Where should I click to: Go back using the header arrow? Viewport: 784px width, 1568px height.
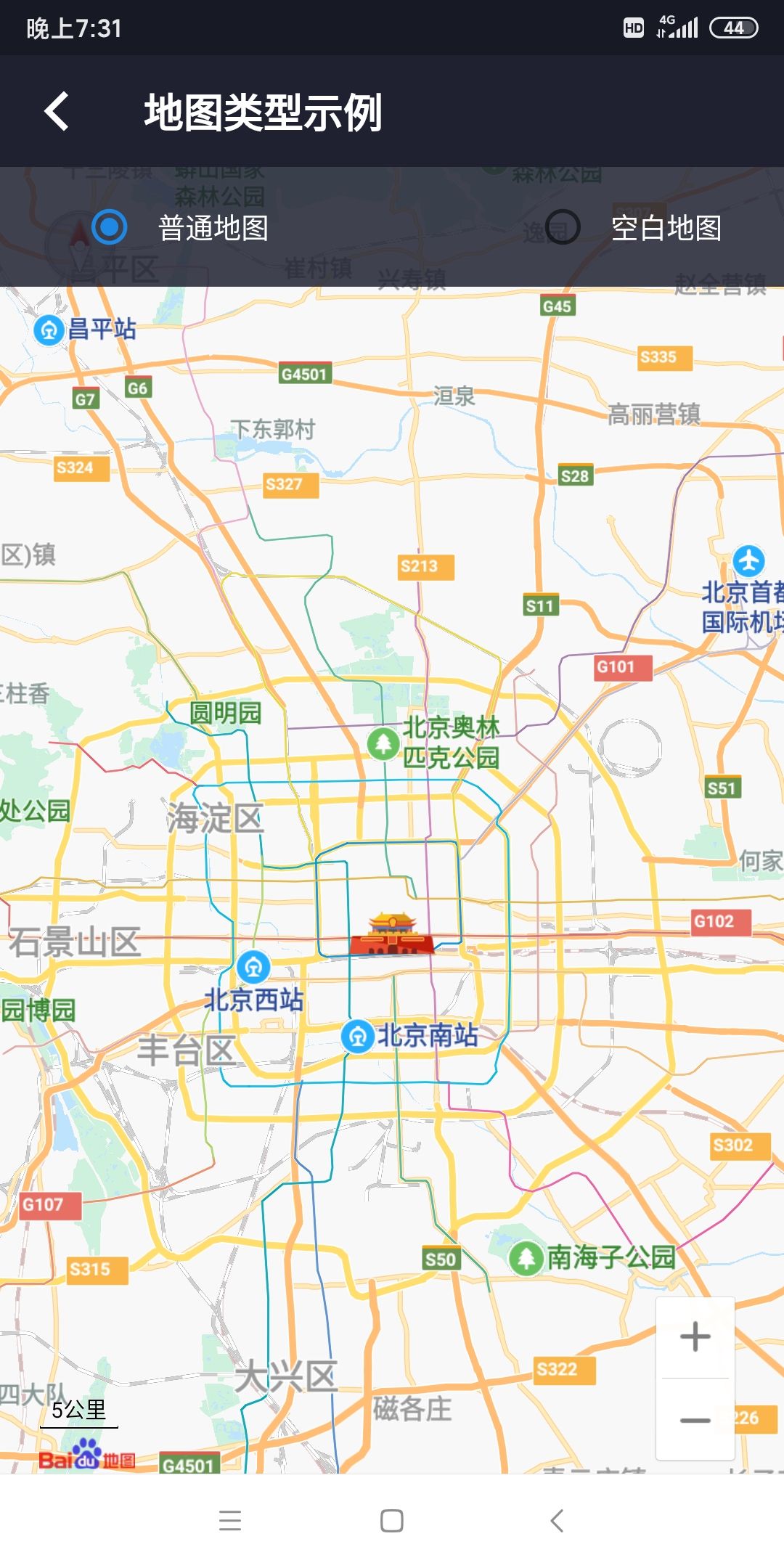coord(57,112)
